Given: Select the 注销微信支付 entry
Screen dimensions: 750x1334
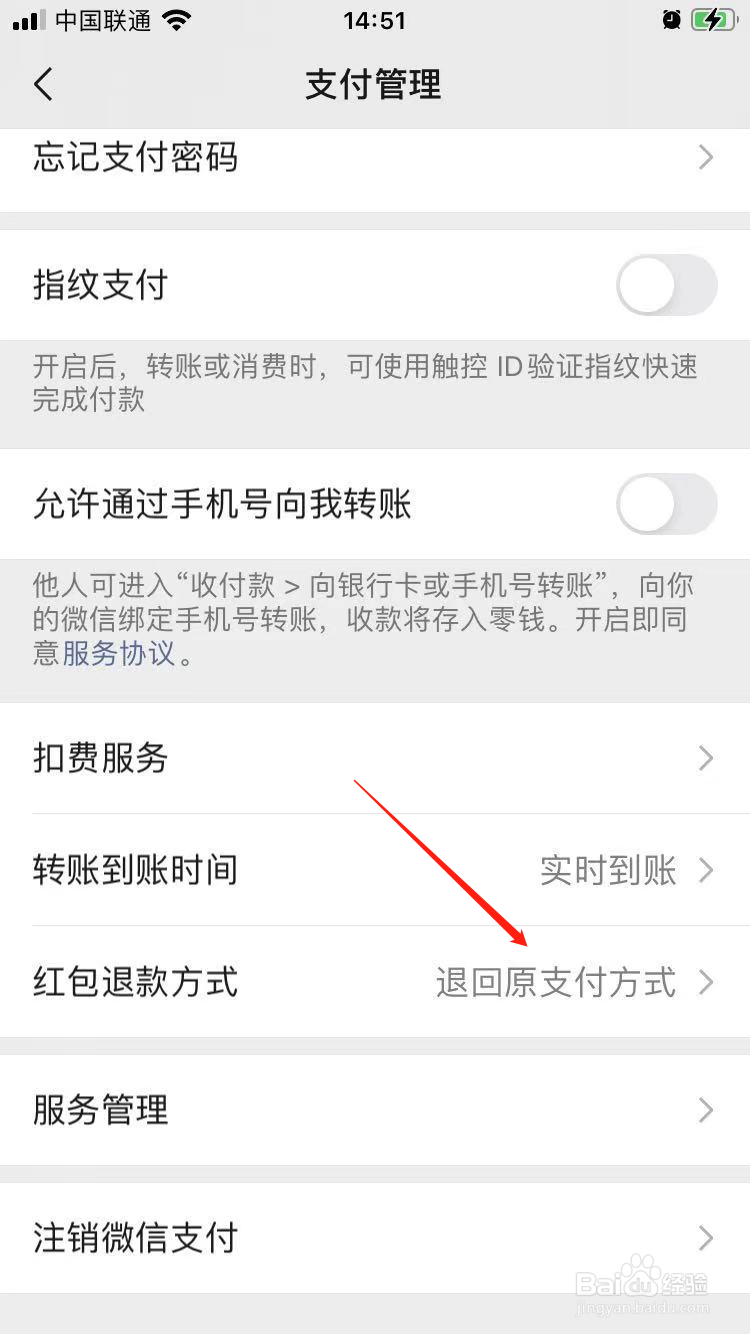Looking at the screenshot, I should point(135,1238).
